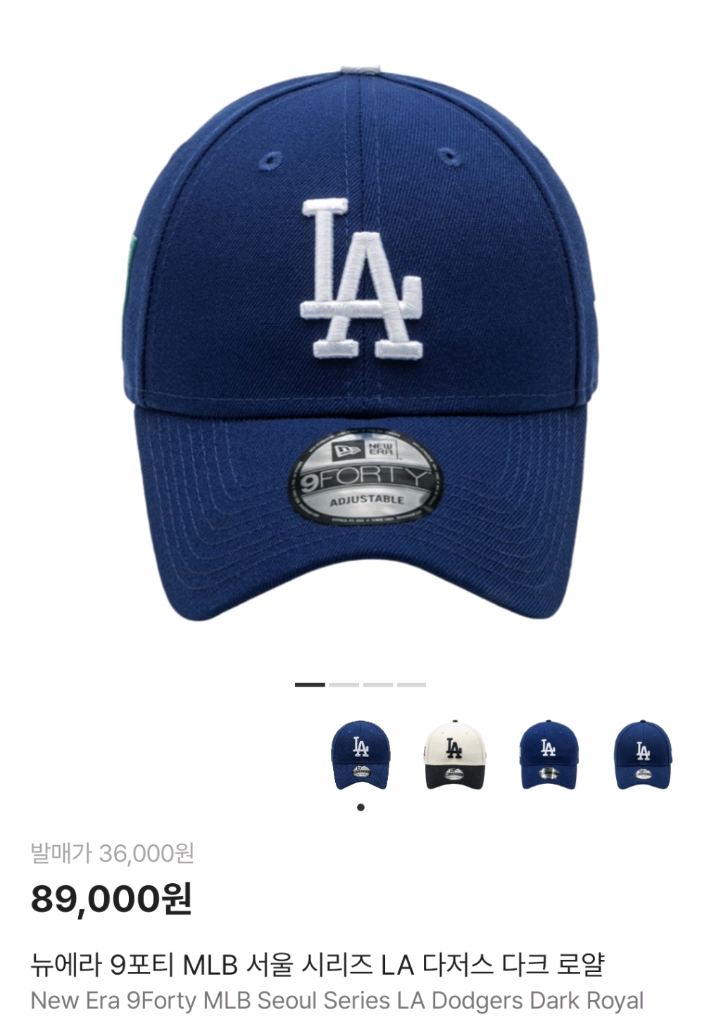The width and height of the screenshot is (721, 1024).
Task: Select the cream and black cap variant
Action: 454,753
